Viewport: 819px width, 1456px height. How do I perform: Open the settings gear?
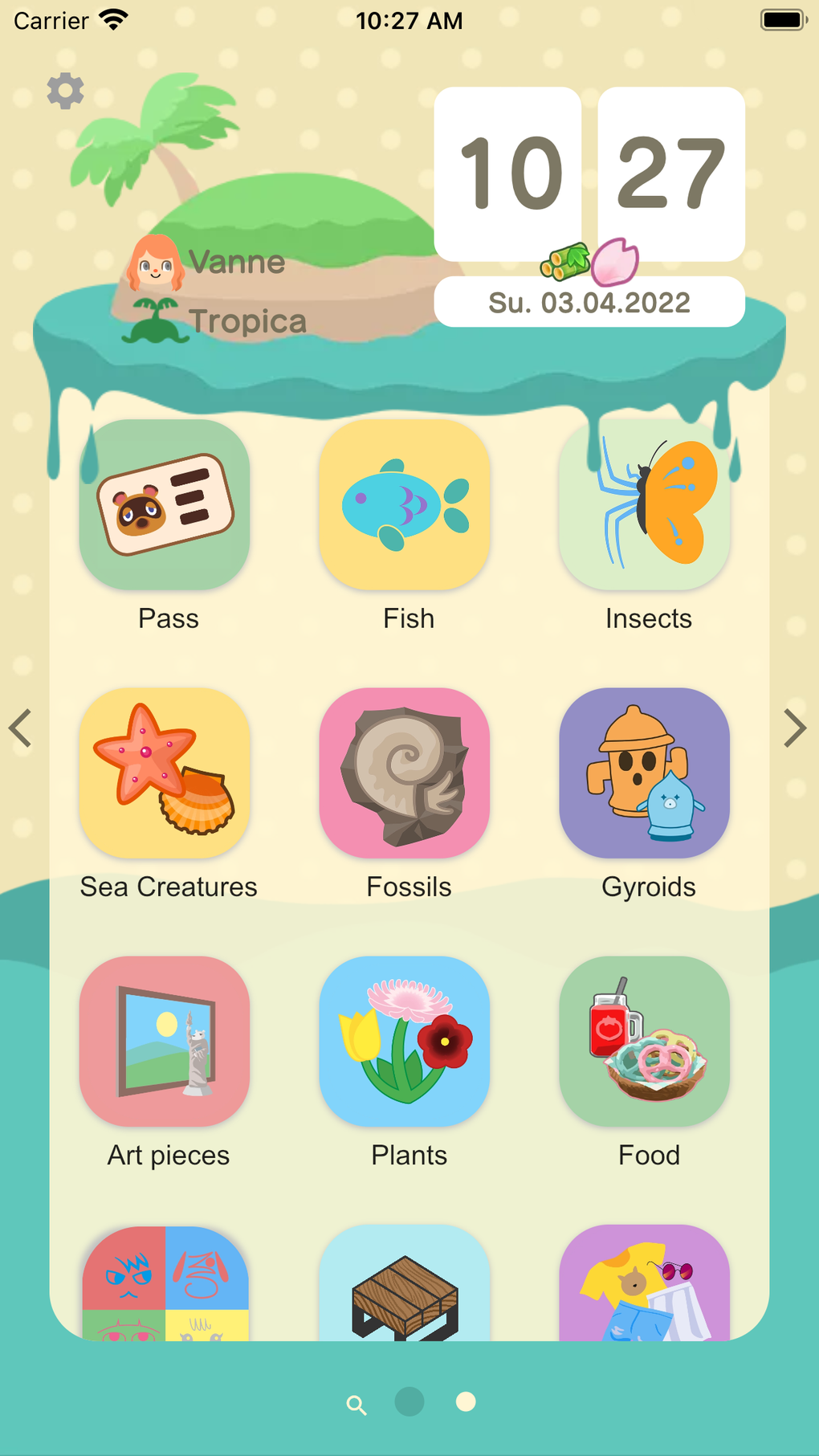pos(65,91)
